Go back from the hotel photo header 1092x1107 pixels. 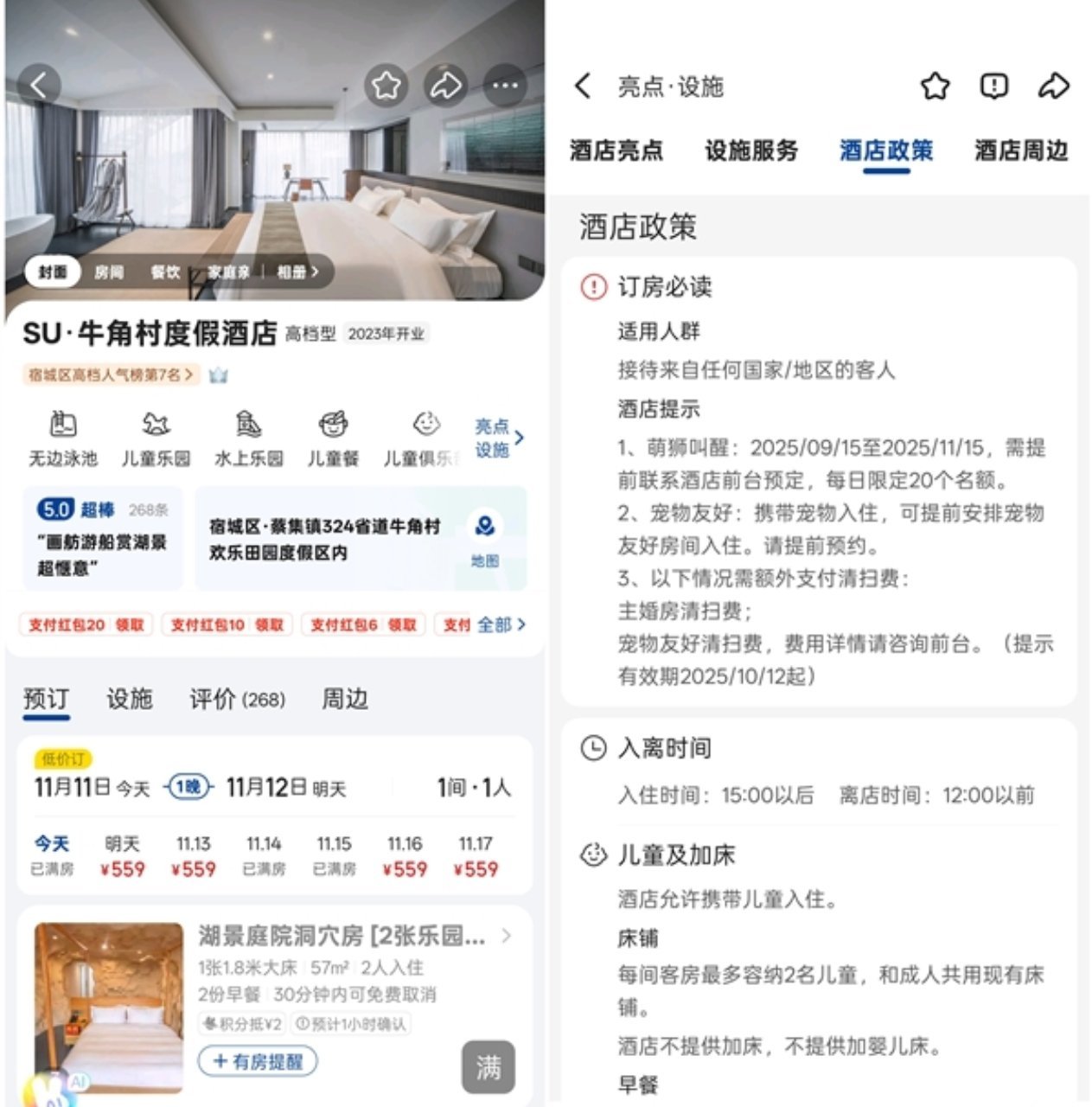click(39, 85)
